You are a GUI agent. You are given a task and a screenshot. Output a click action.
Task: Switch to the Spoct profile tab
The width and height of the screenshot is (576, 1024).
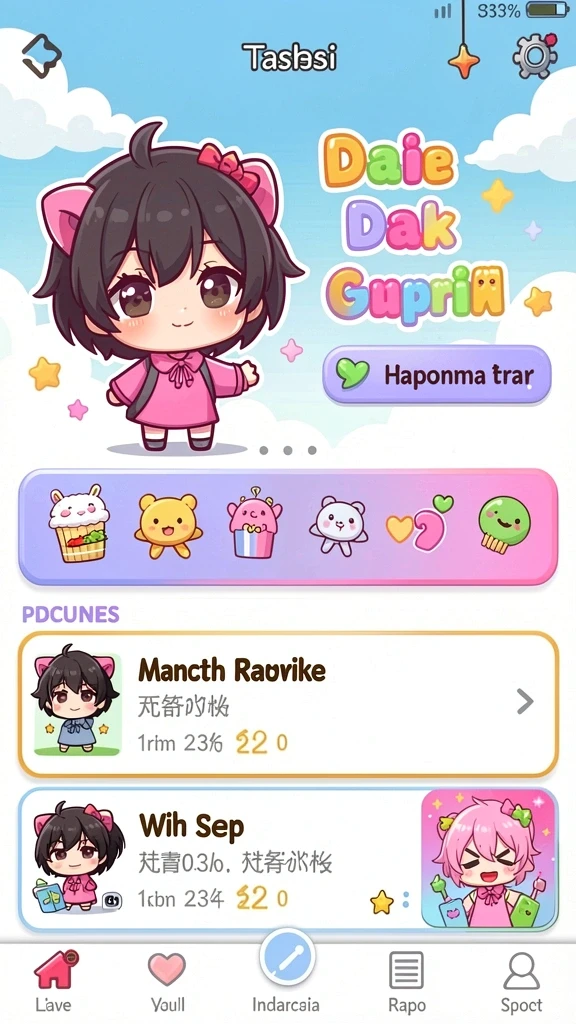(x=520, y=982)
